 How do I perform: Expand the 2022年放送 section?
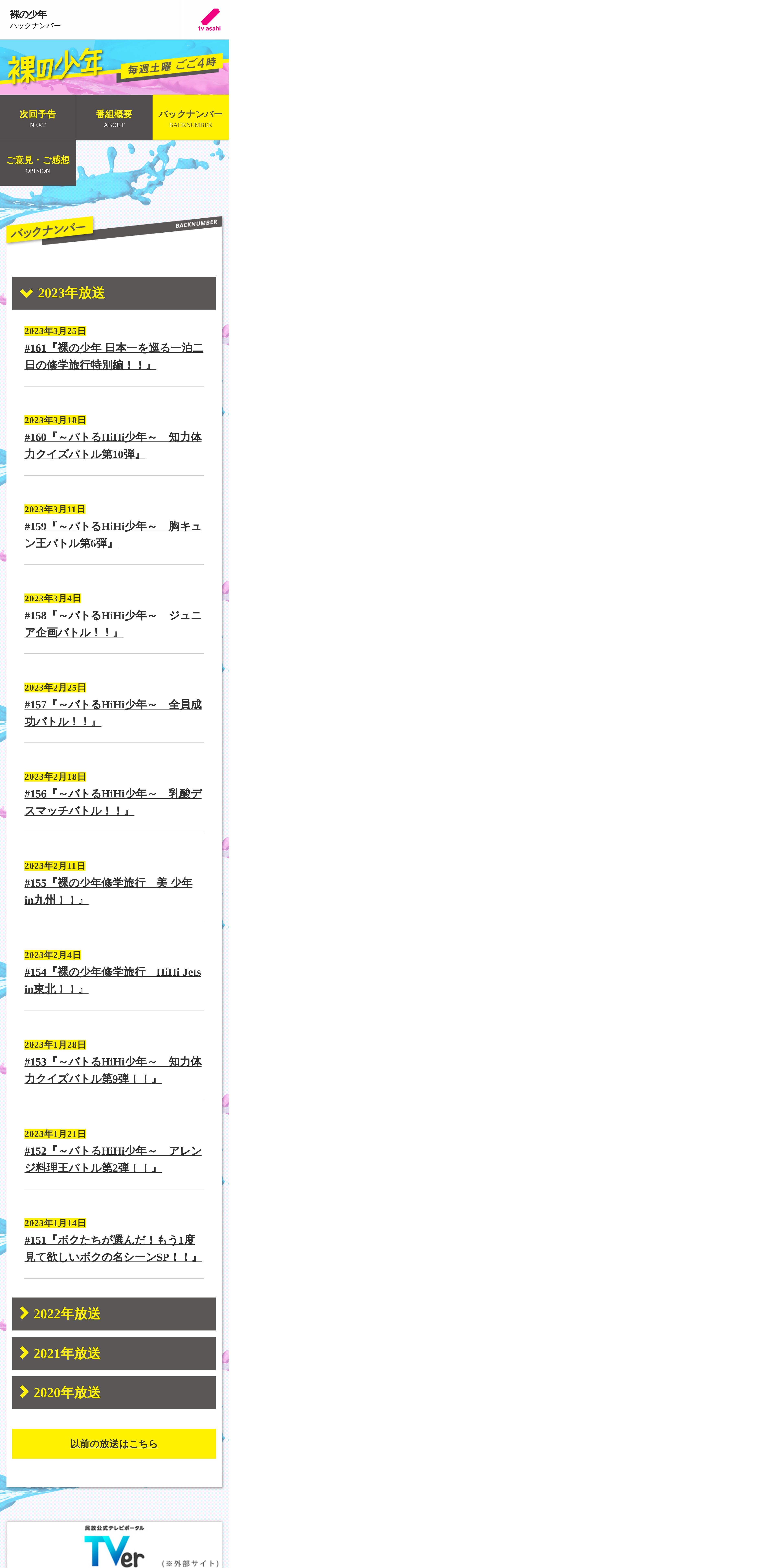point(114,1314)
